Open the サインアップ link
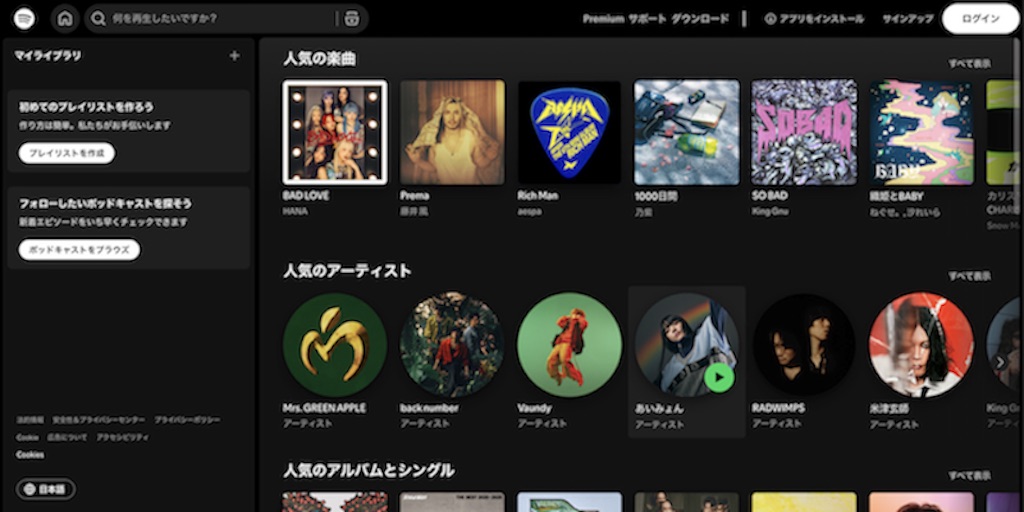This screenshot has width=1024, height=512. tap(907, 19)
